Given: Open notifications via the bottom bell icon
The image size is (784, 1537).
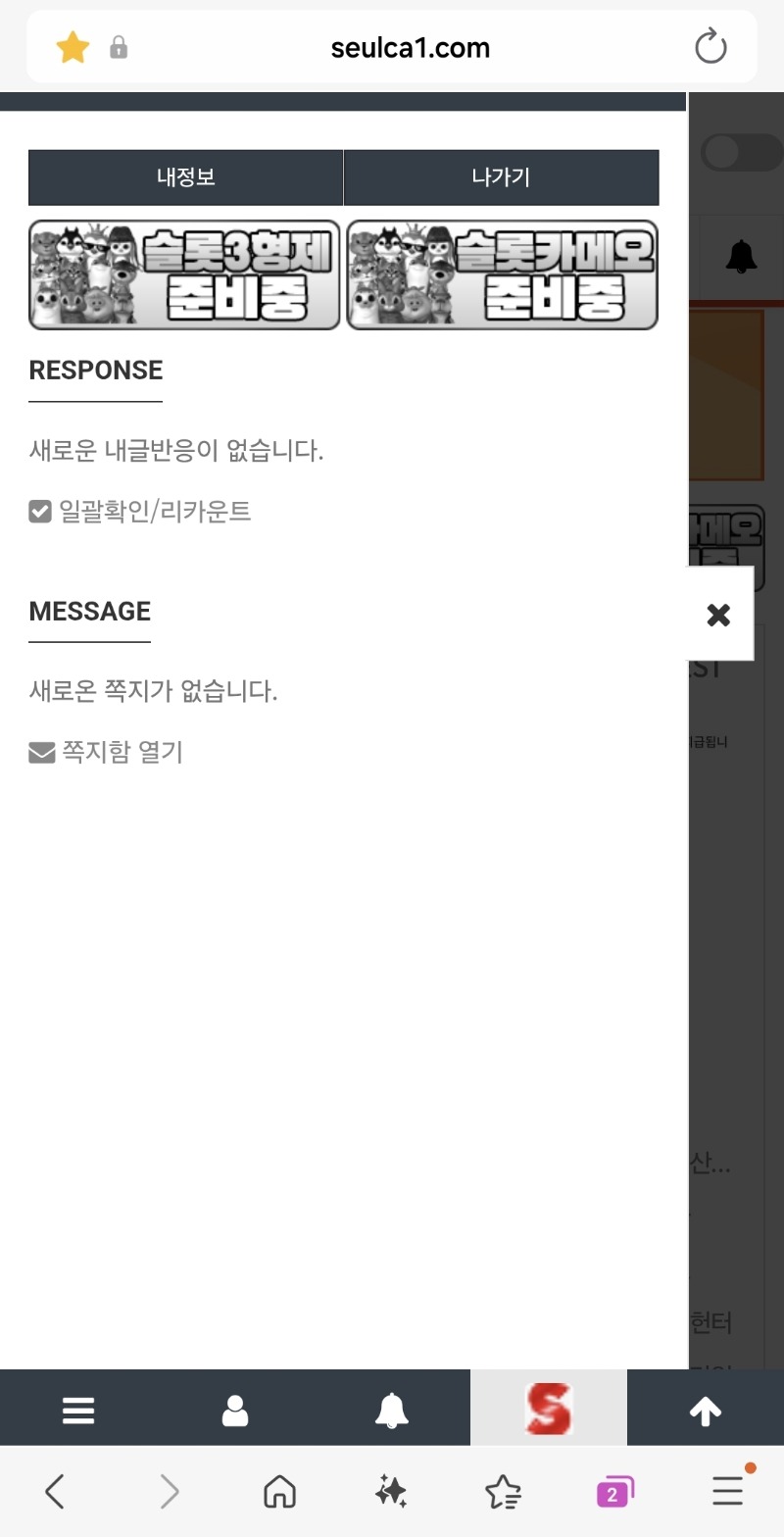Looking at the screenshot, I should [x=392, y=1409].
